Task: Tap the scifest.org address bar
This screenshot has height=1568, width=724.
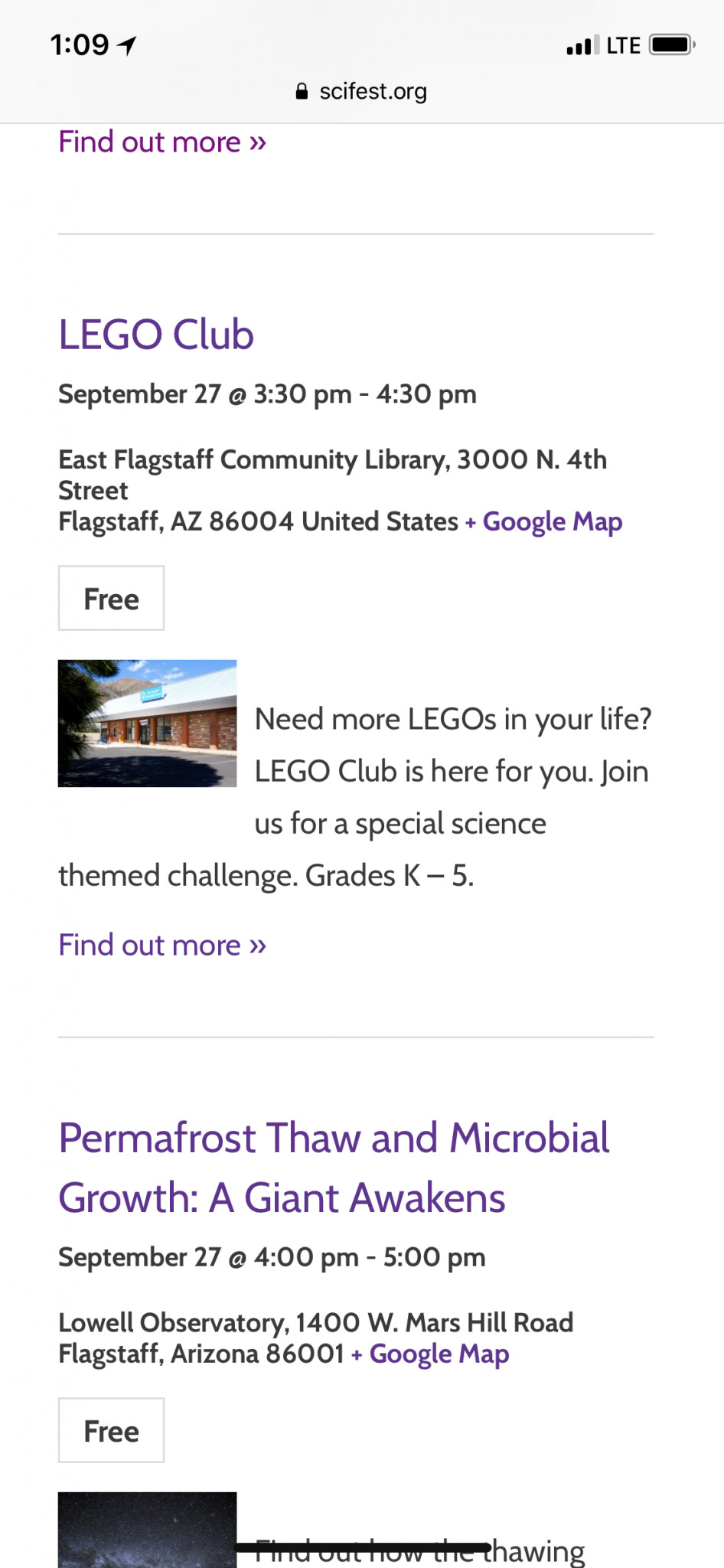Action: click(x=362, y=91)
